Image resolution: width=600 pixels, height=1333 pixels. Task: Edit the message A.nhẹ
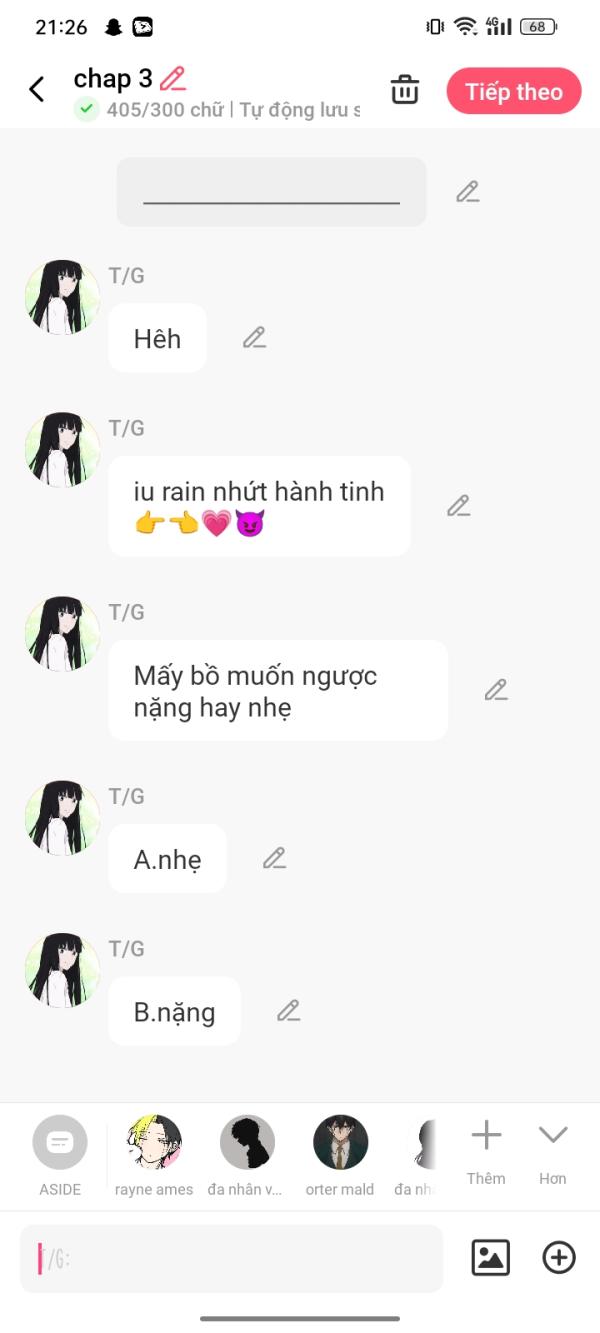(x=275, y=858)
